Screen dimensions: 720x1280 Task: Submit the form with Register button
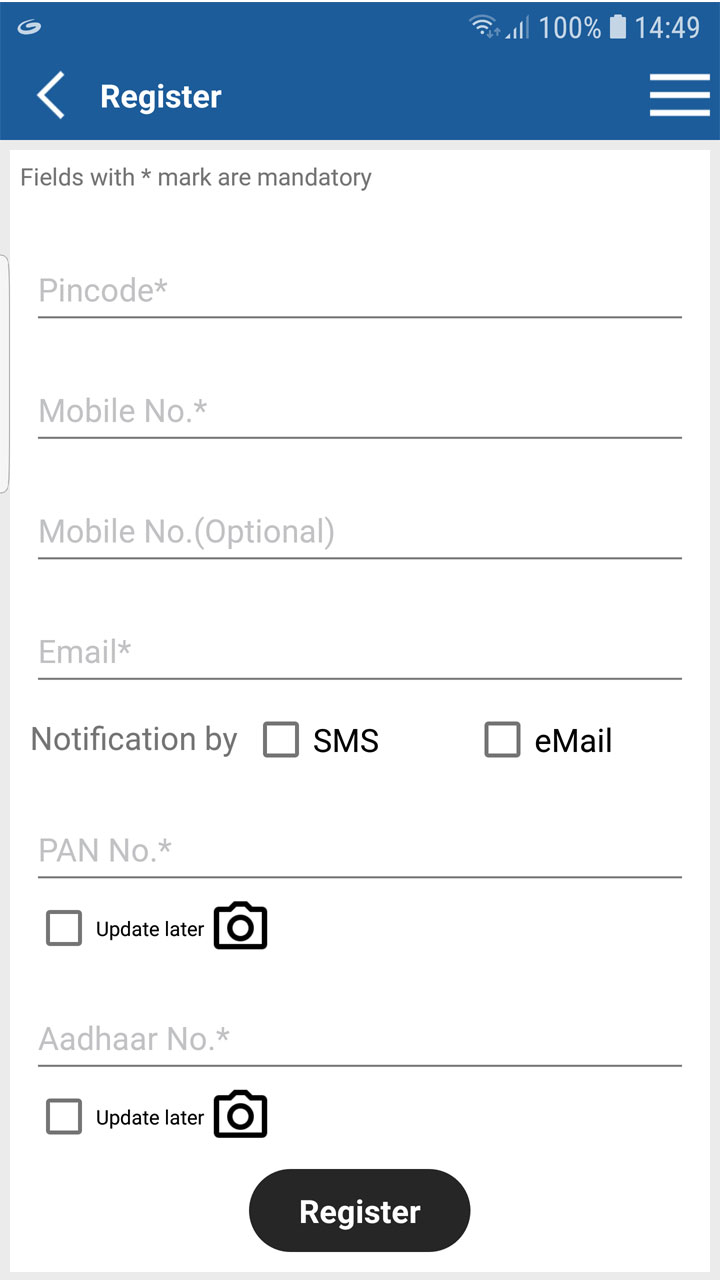(x=360, y=1211)
